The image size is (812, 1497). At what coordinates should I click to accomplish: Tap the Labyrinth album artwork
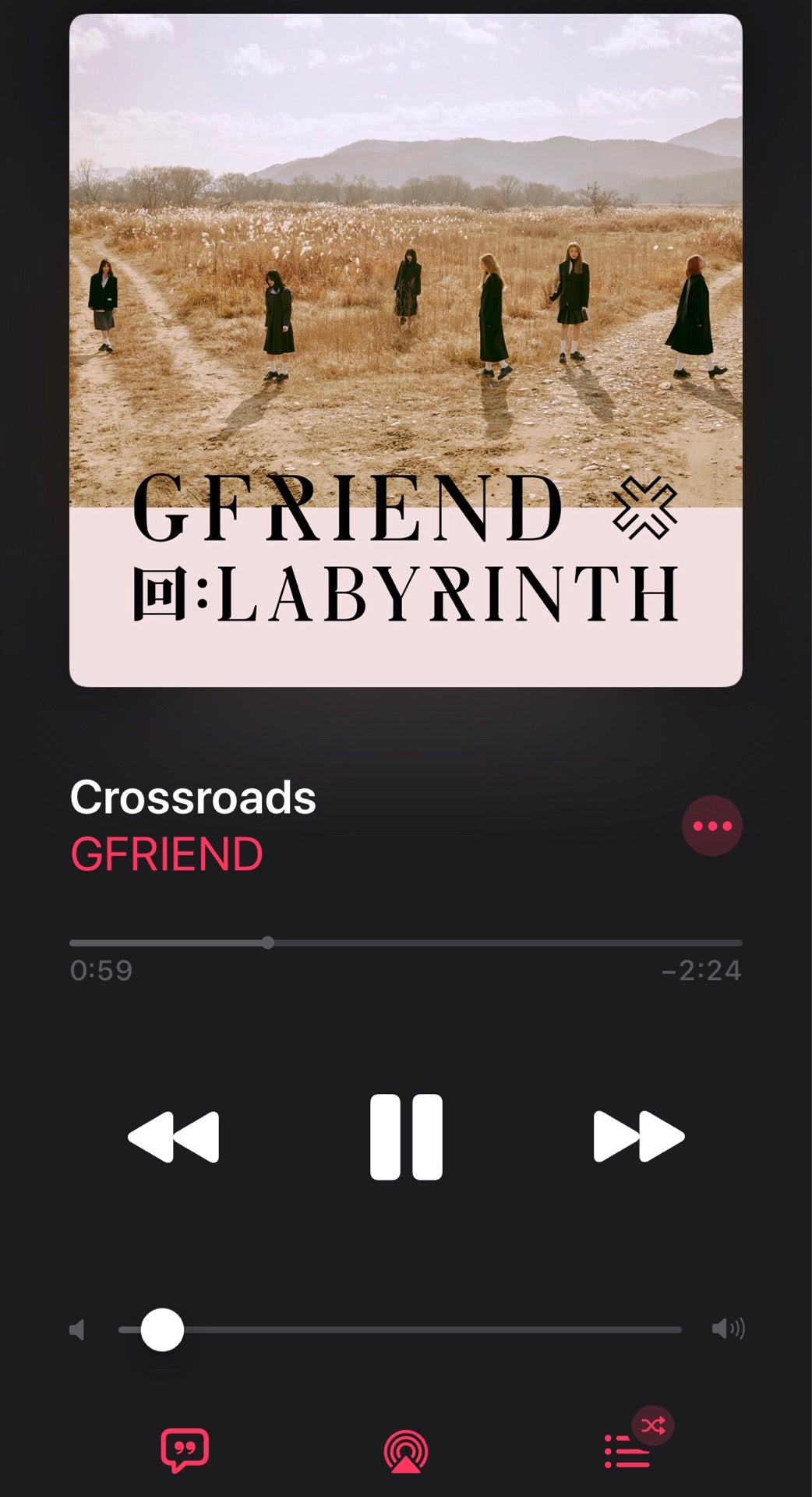pyautogui.click(x=406, y=350)
